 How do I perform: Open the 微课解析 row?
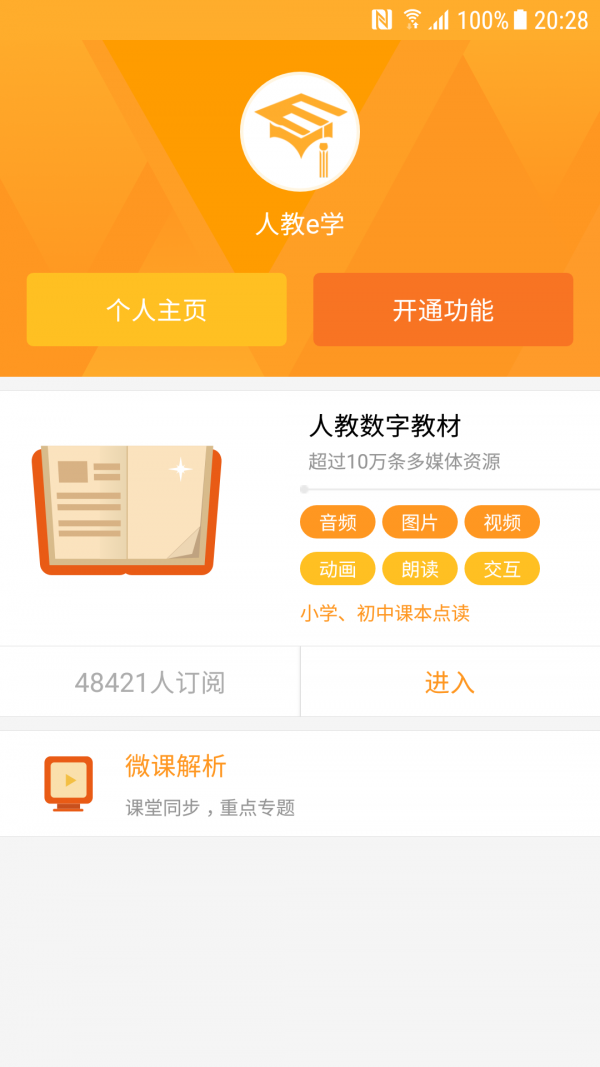(x=300, y=784)
